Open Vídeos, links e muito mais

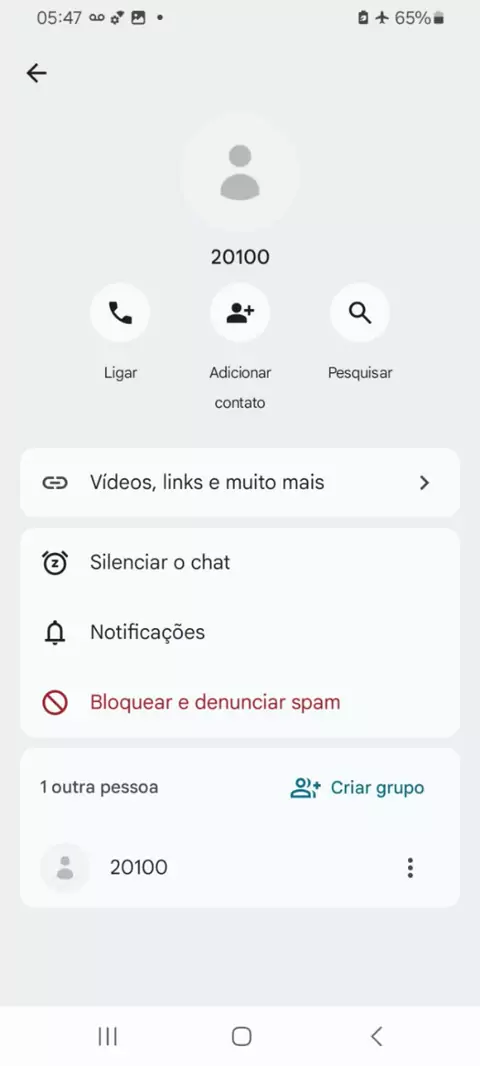(x=240, y=483)
